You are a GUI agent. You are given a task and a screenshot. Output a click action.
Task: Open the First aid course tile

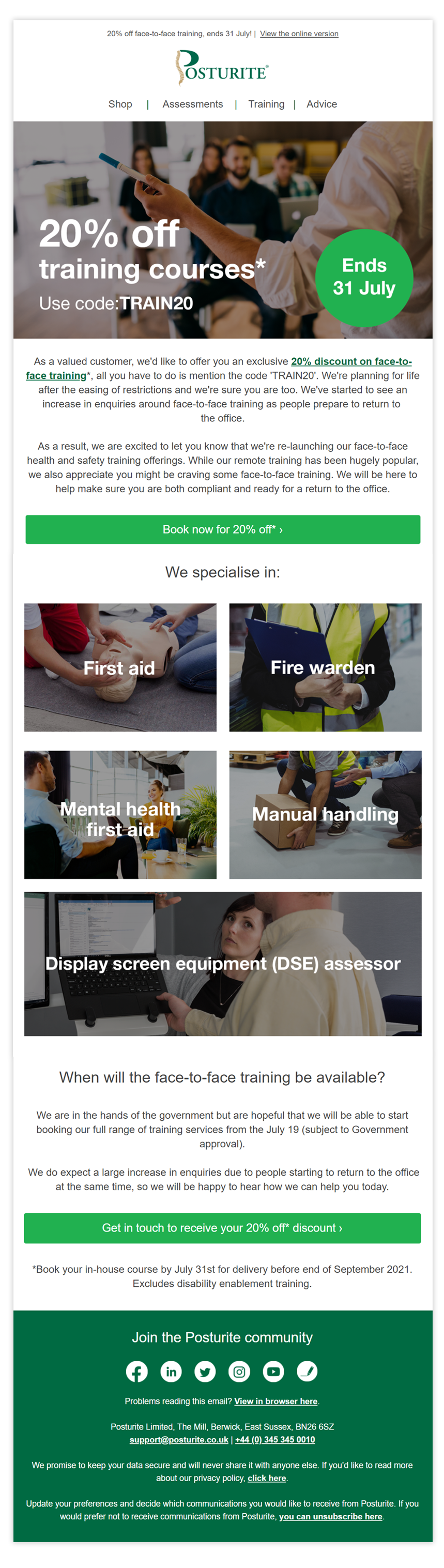[120, 668]
